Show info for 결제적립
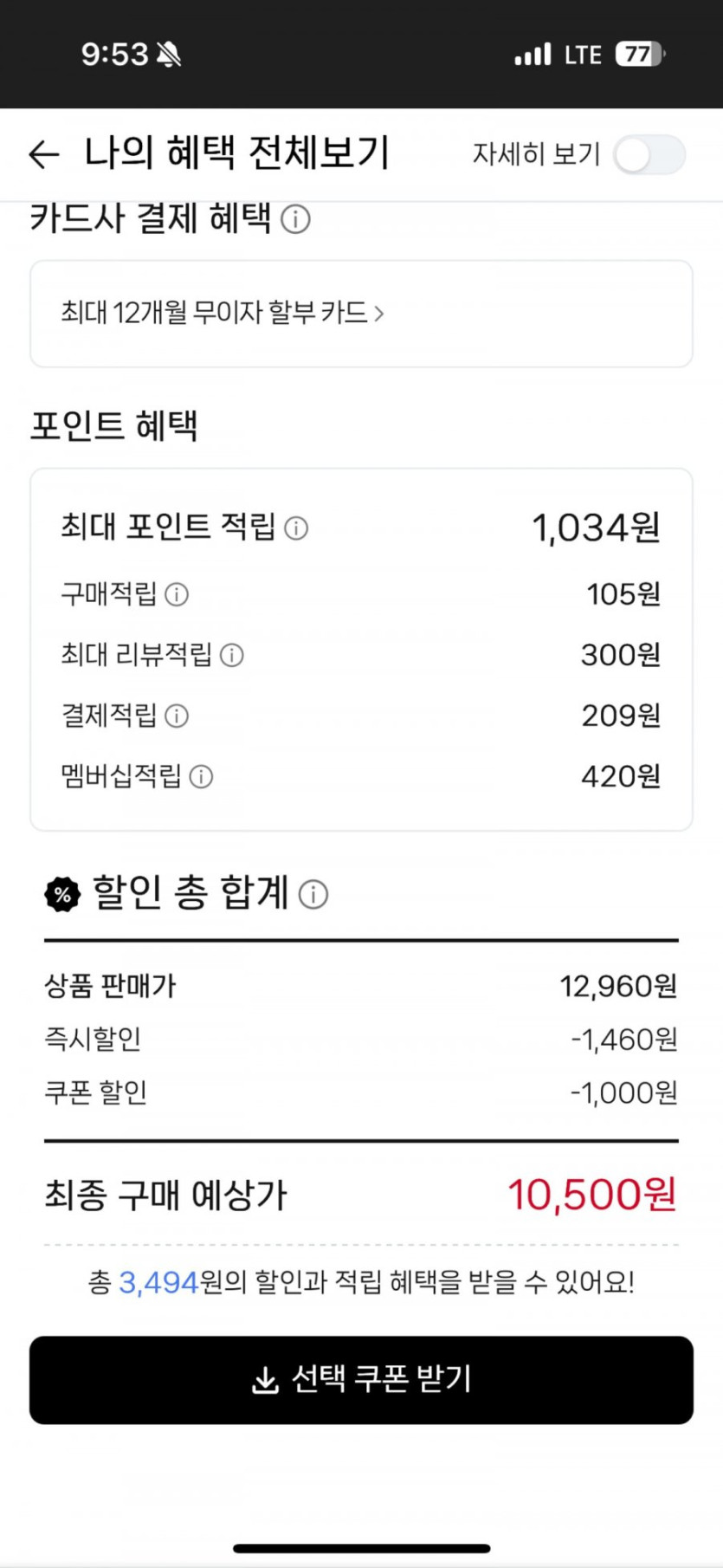The width and height of the screenshot is (723, 1568). (177, 716)
